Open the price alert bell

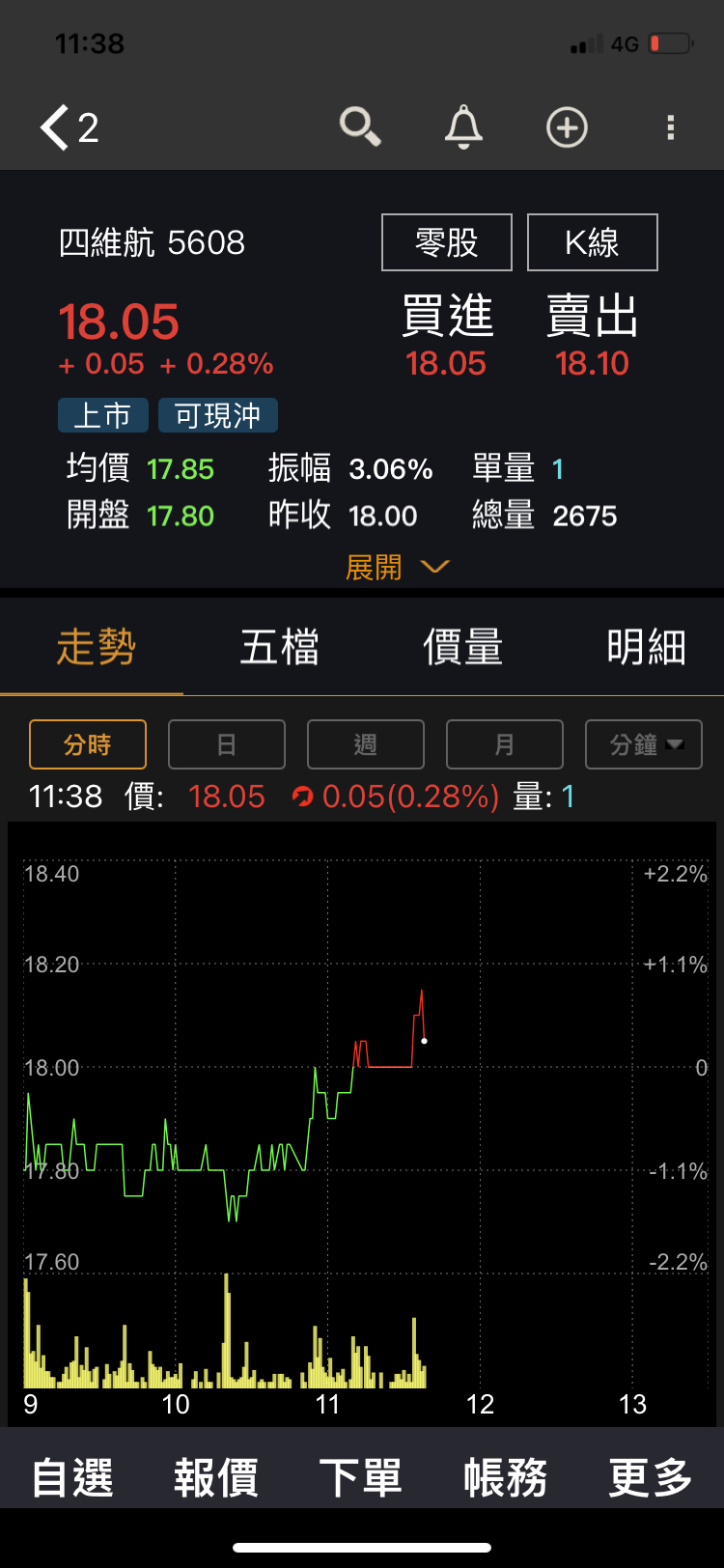pos(463,126)
